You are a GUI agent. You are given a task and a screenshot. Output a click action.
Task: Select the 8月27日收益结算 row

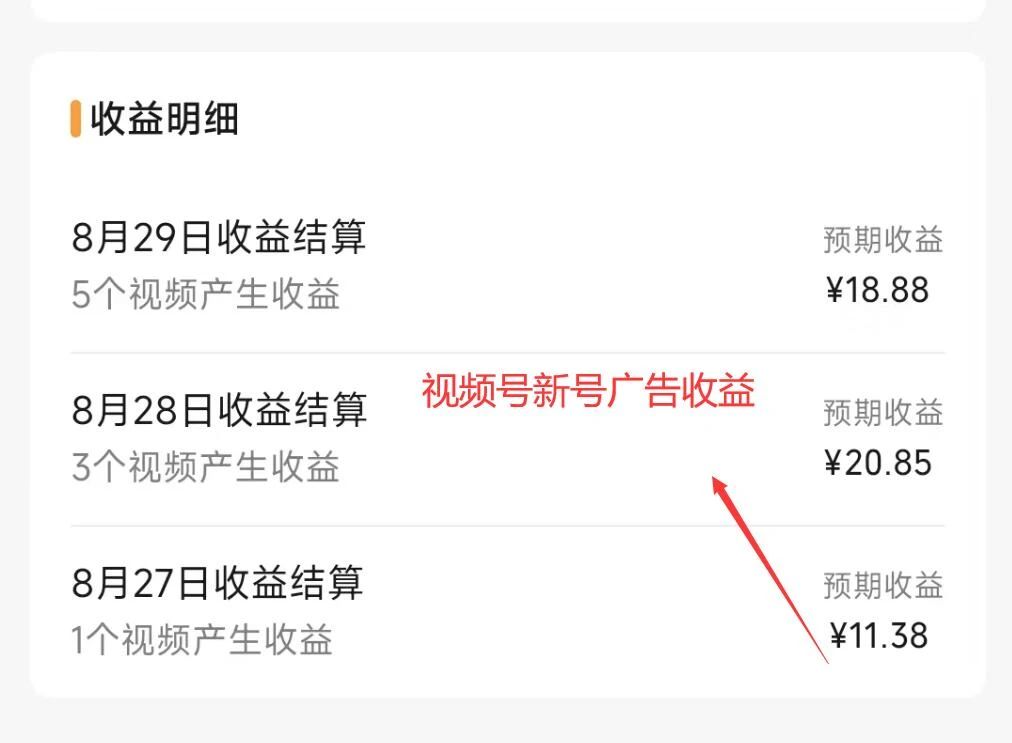tap(217, 584)
